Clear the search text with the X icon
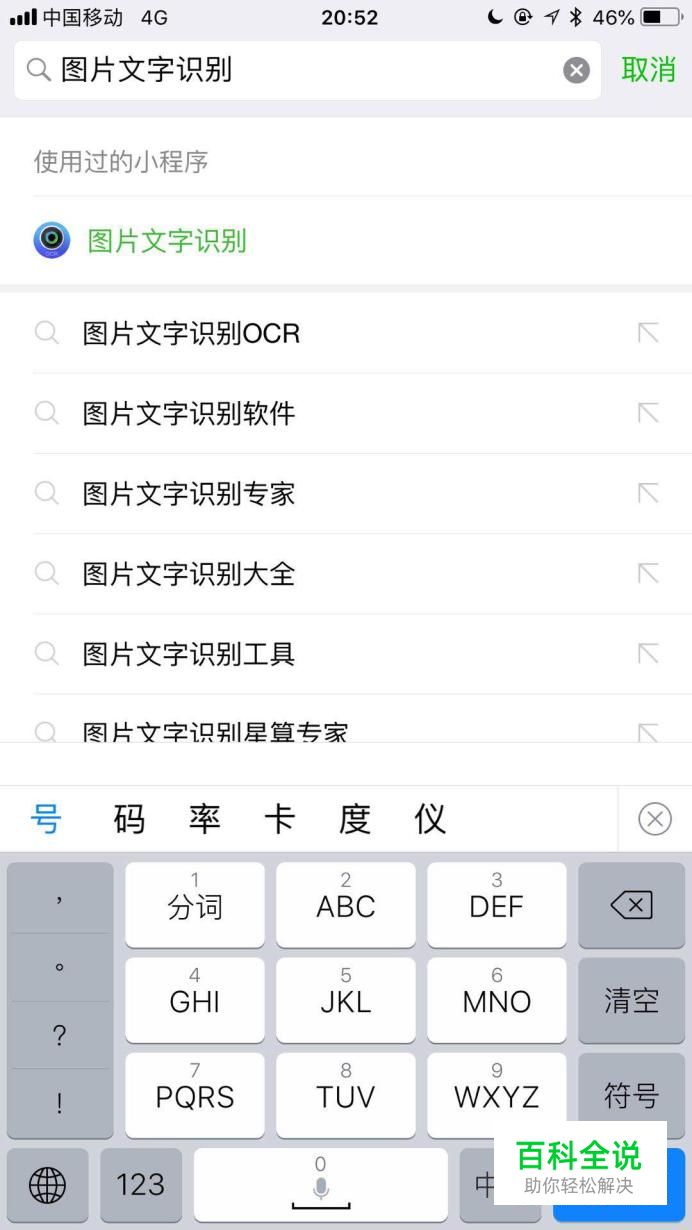This screenshot has height=1230, width=692. click(576, 70)
